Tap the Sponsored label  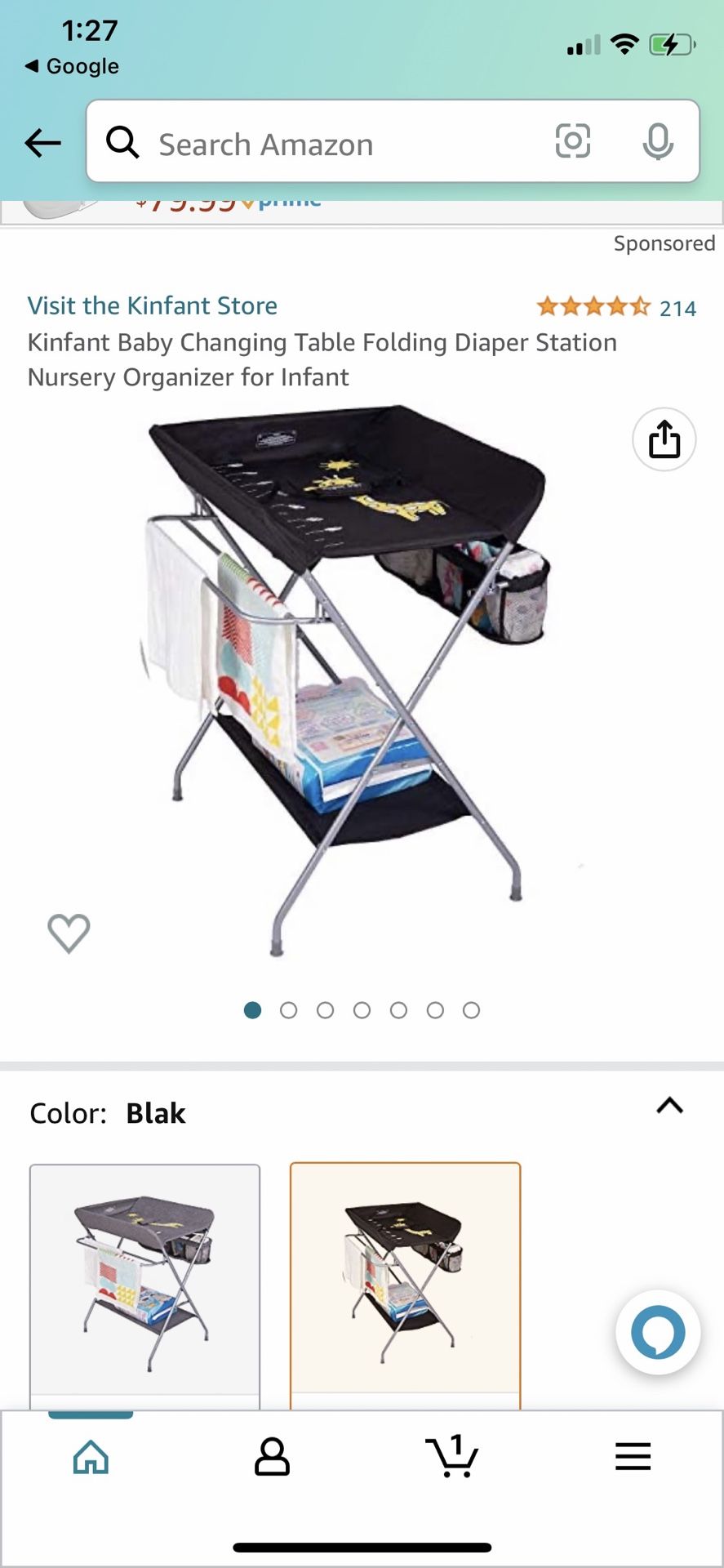(x=665, y=243)
